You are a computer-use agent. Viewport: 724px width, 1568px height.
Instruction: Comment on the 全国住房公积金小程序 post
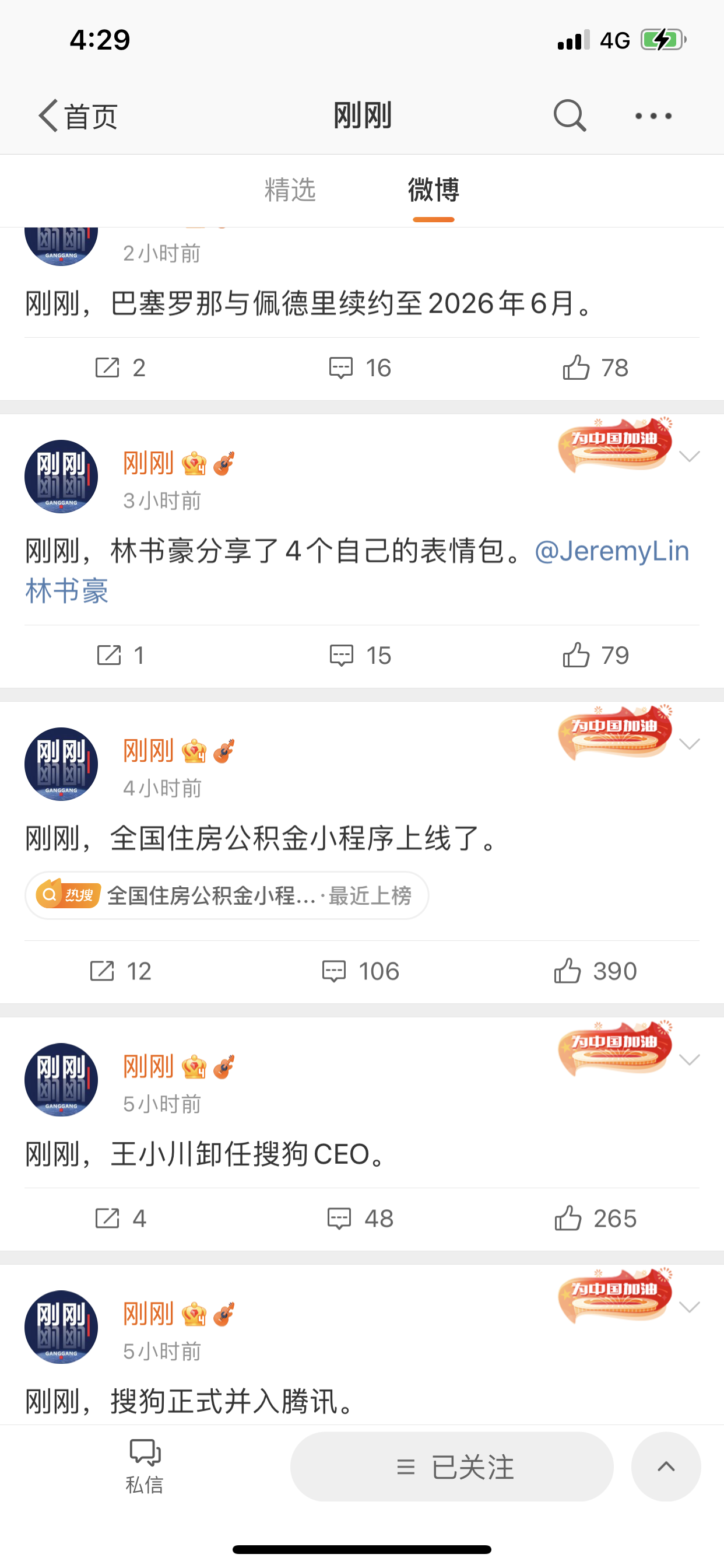[x=360, y=971]
